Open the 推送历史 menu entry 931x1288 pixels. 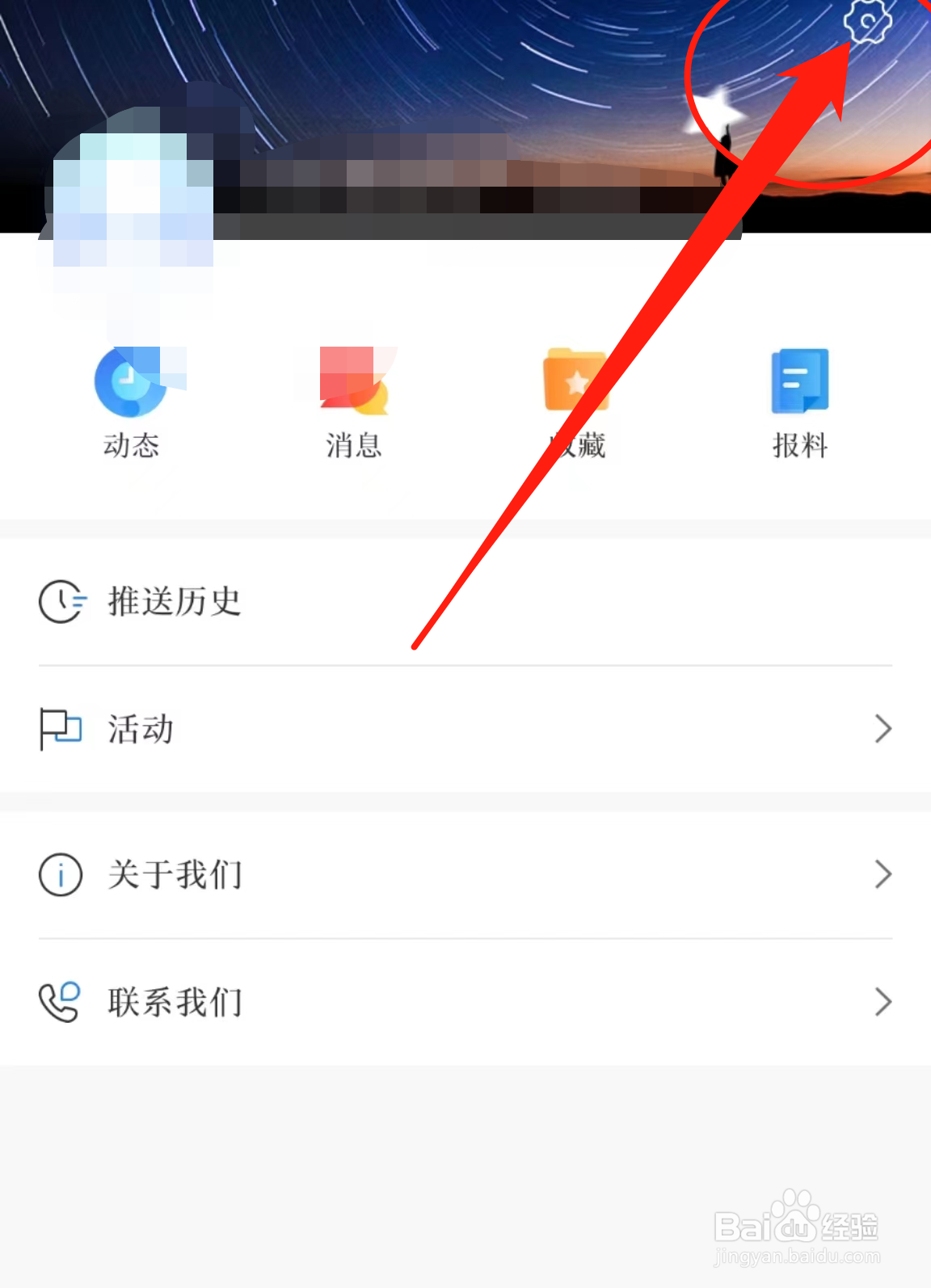pyautogui.click(x=175, y=601)
